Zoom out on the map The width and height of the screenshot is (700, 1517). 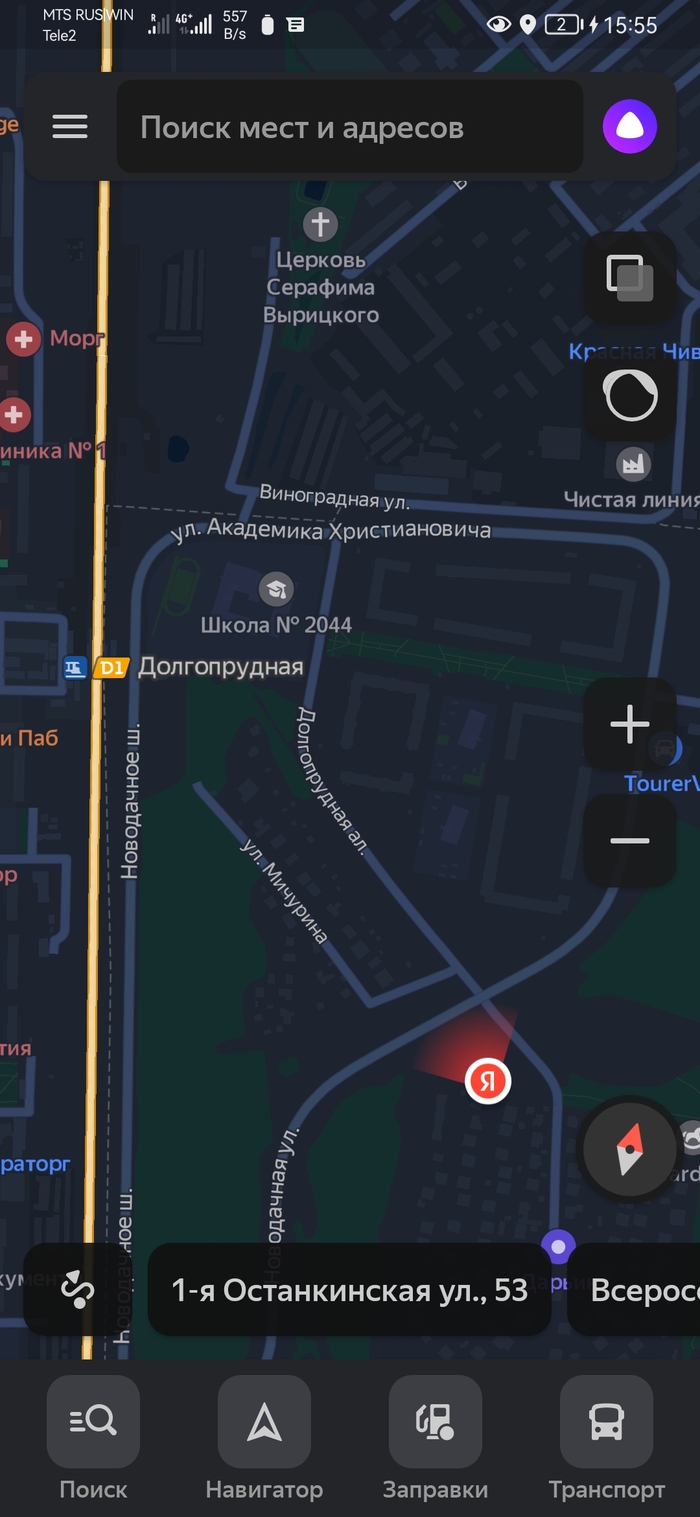(x=630, y=840)
